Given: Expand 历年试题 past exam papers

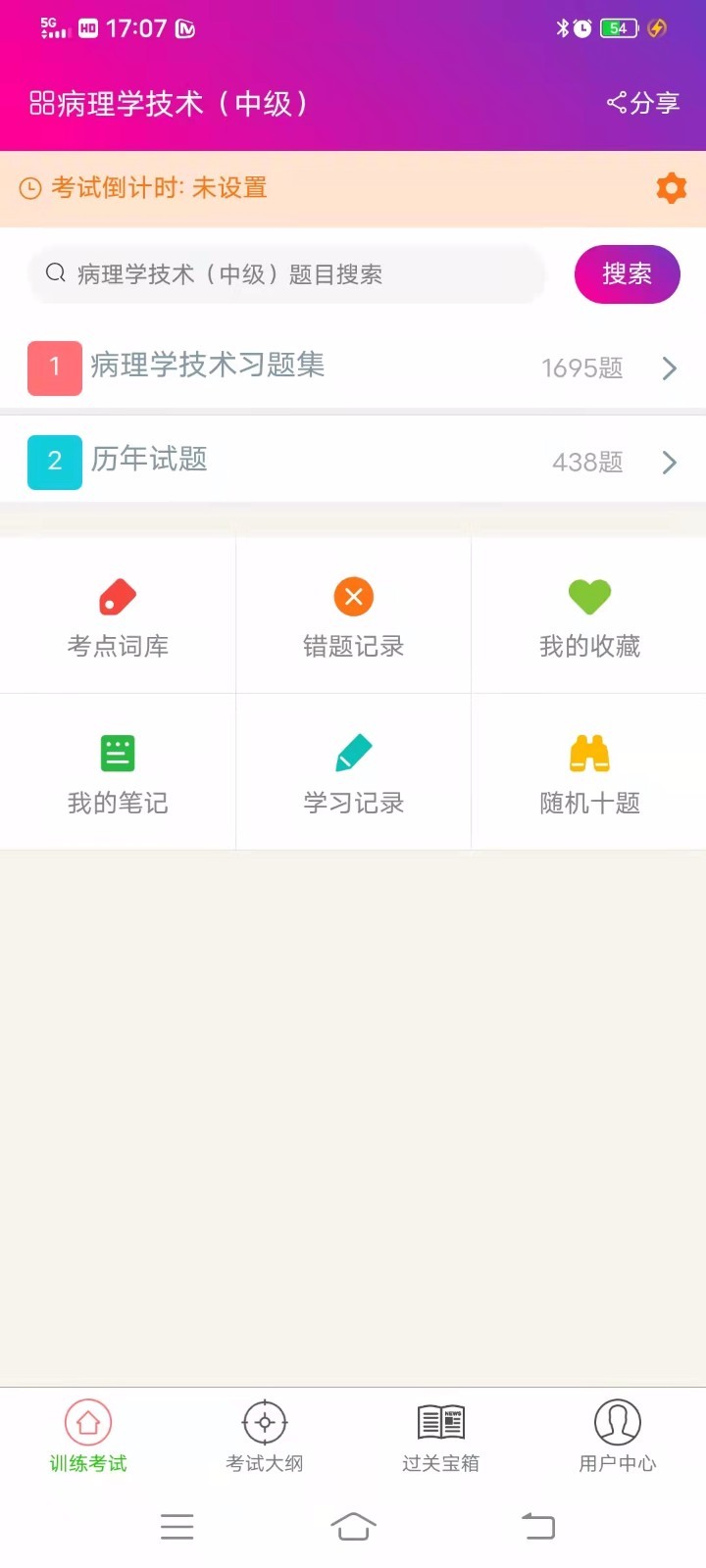Looking at the screenshot, I should tap(353, 461).
